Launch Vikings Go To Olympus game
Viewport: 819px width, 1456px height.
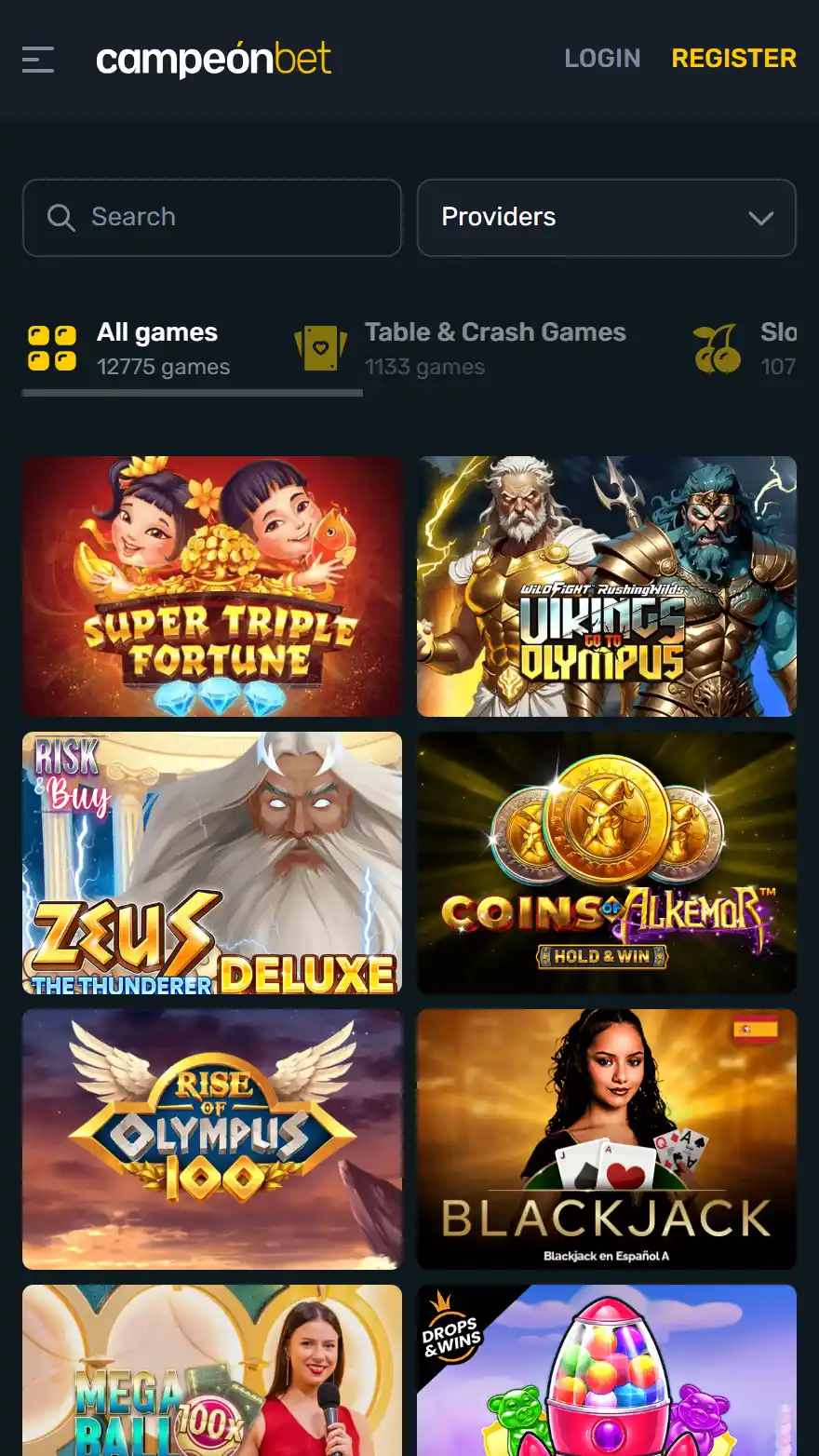point(607,586)
